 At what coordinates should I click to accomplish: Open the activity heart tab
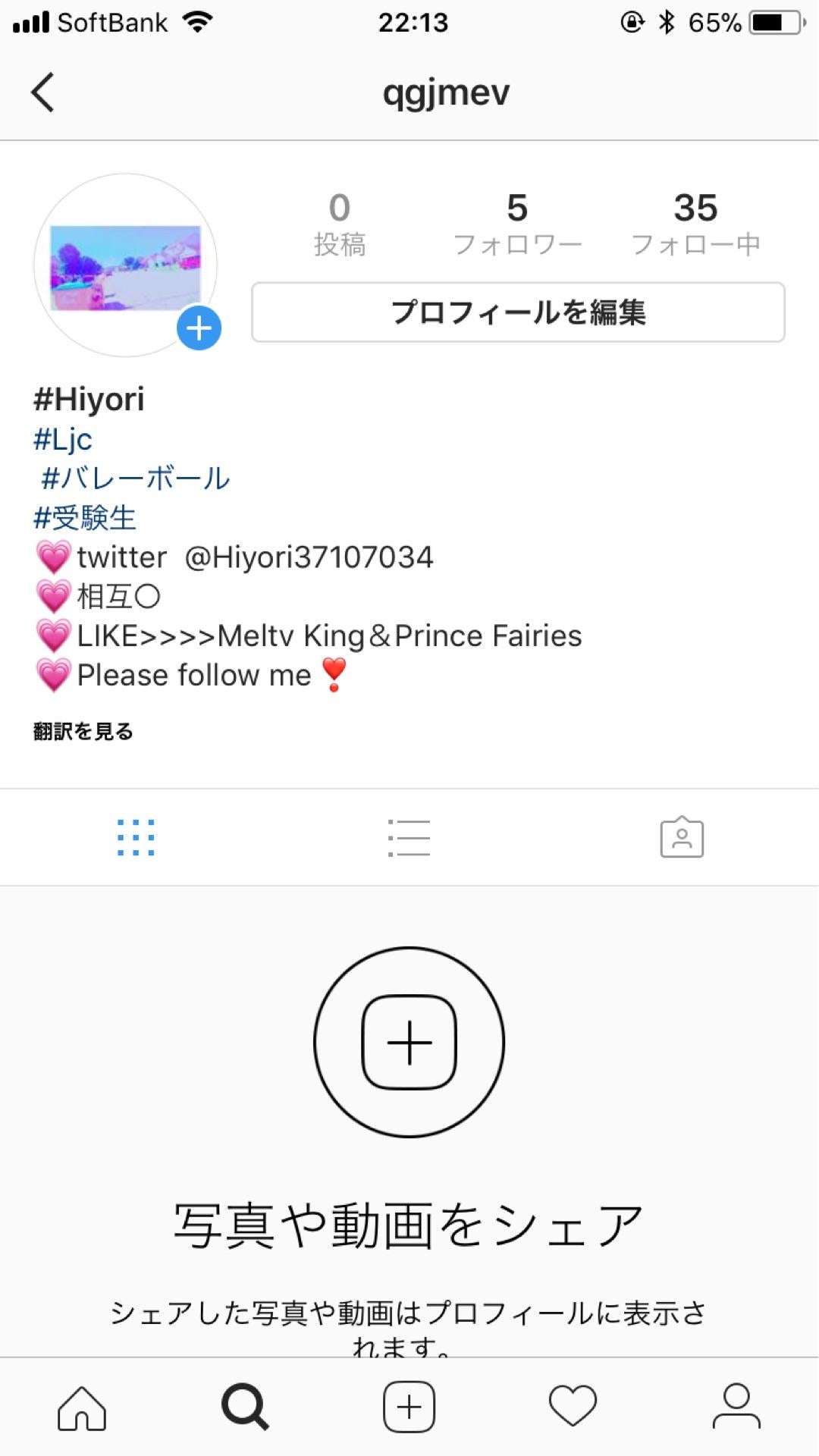[x=573, y=1407]
